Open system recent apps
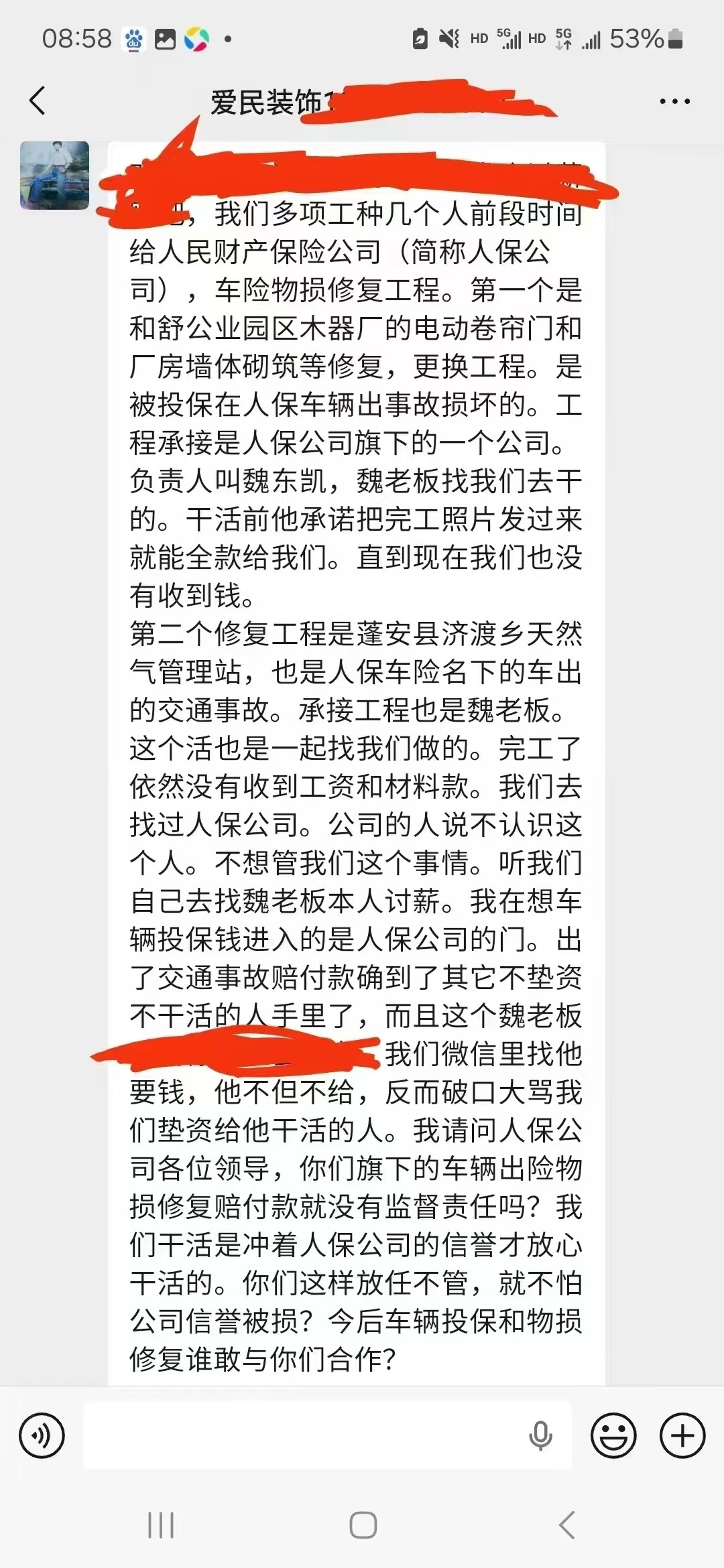The width and height of the screenshot is (724, 1568). click(x=161, y=1526)
